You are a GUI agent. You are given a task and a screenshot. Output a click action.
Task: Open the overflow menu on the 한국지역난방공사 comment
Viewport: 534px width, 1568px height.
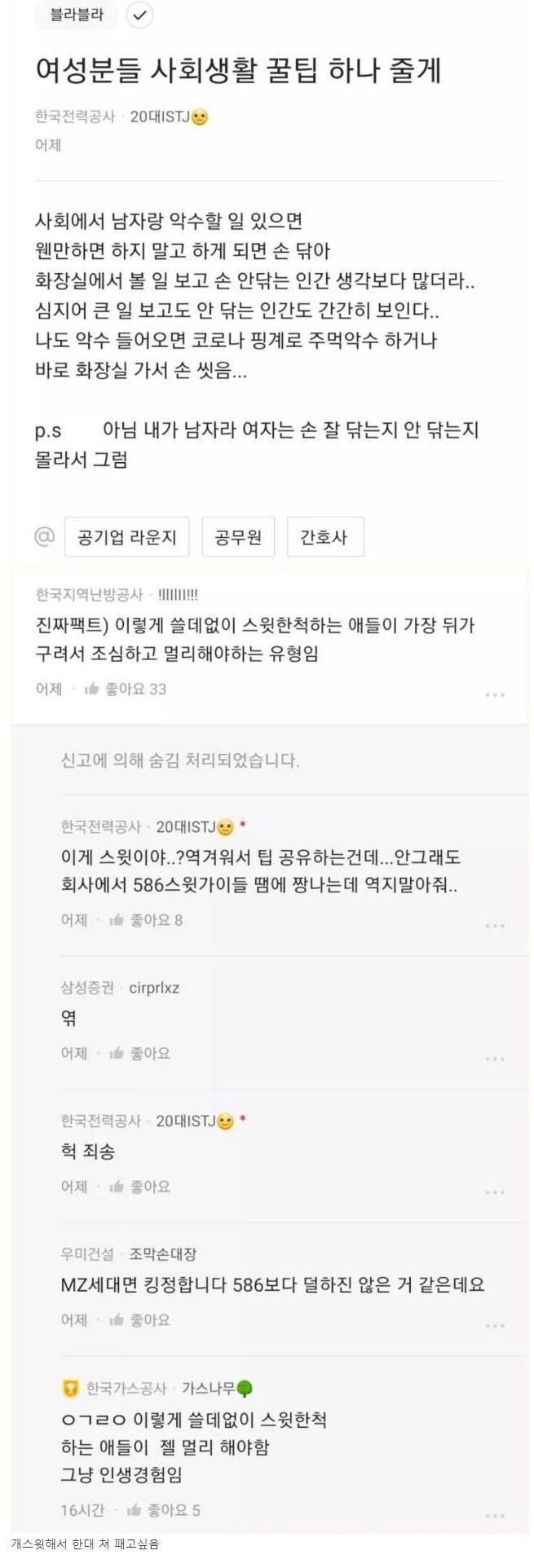pyautogui.click(x=495, y=694)
